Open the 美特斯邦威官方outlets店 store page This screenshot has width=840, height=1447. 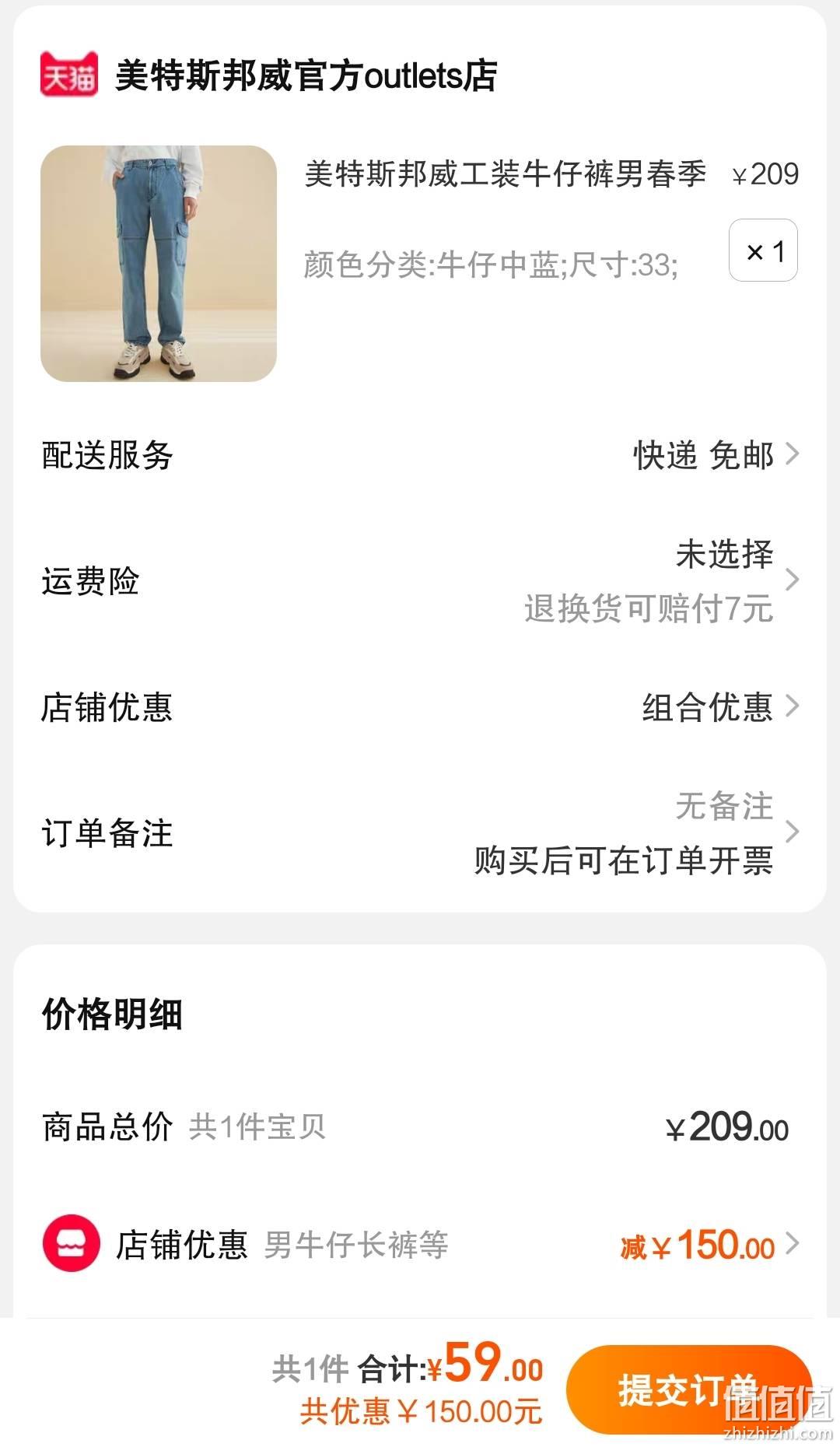coord(306,75)
